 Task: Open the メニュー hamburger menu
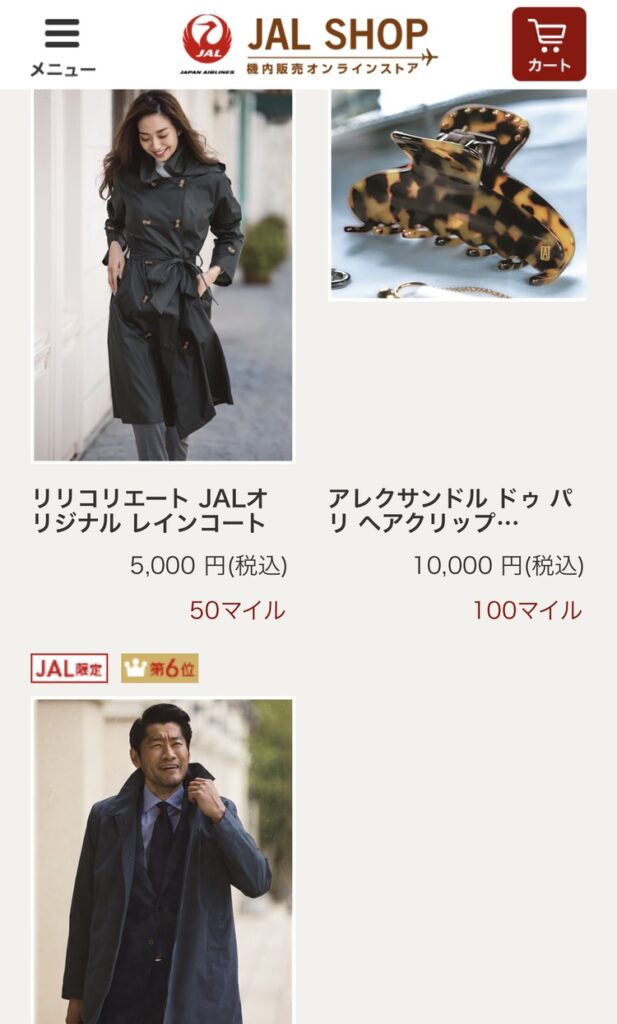click(x=62, y=46)
